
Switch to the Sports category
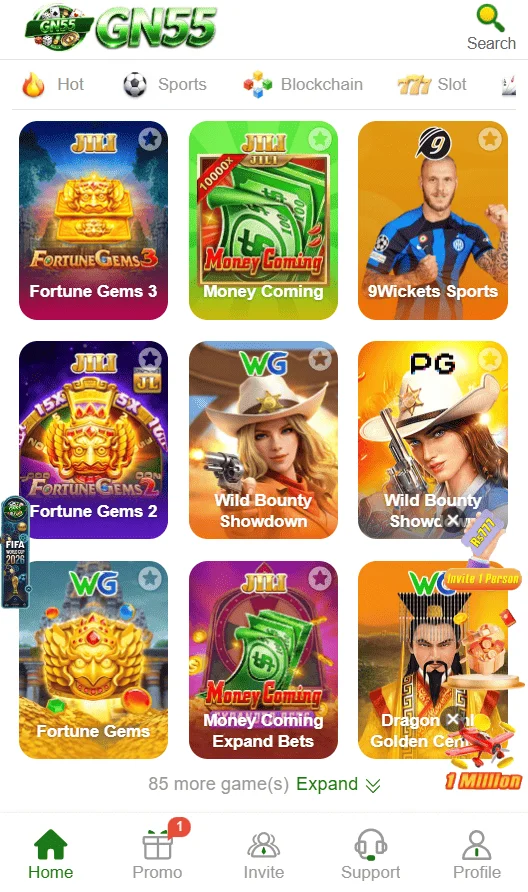[x=165, y=85]
